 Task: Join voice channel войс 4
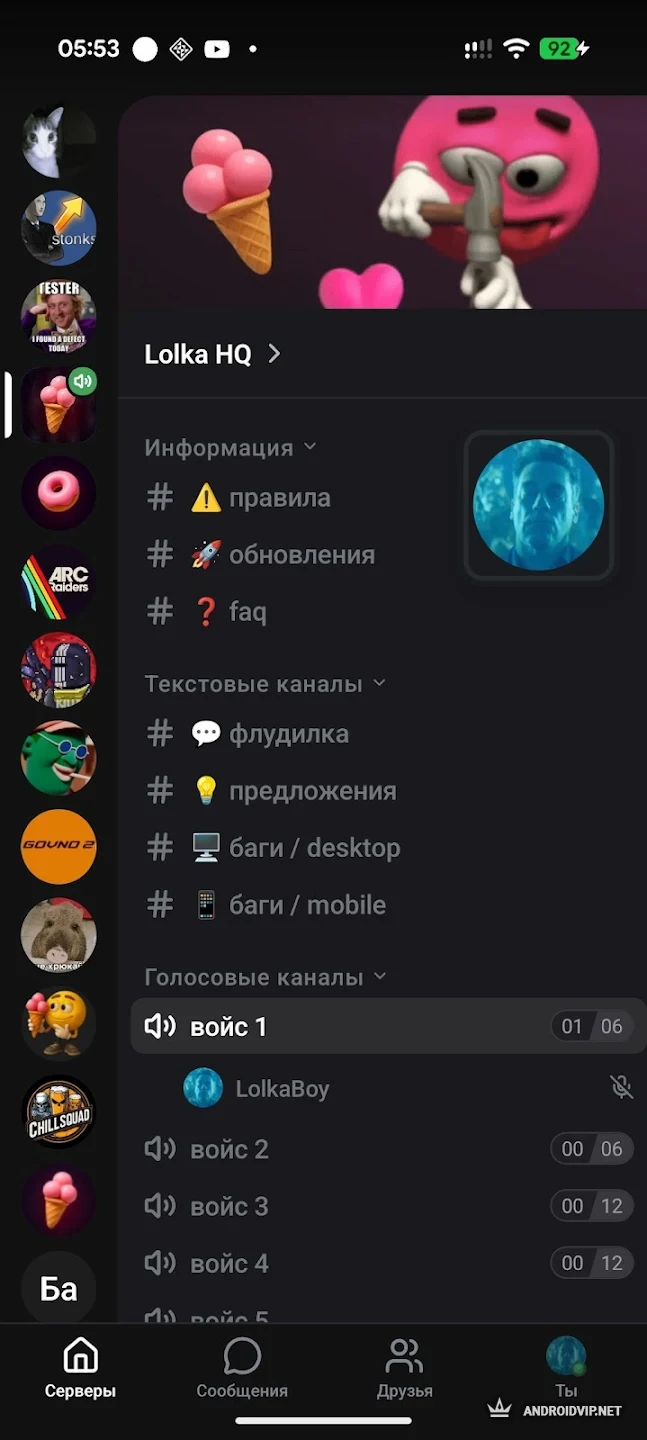(x=230, y=1263)
